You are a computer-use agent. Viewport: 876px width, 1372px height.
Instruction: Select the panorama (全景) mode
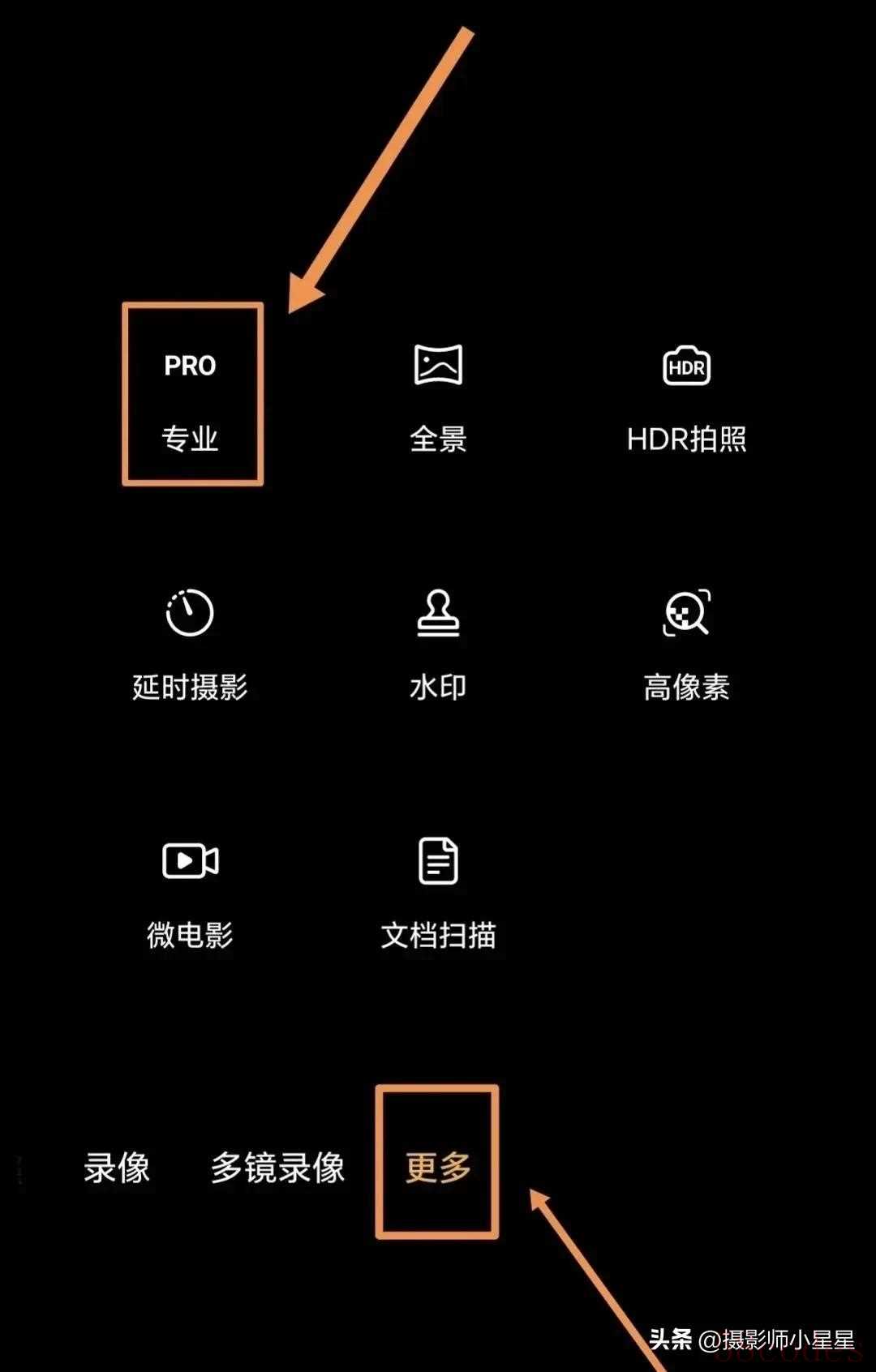point(438,396)
